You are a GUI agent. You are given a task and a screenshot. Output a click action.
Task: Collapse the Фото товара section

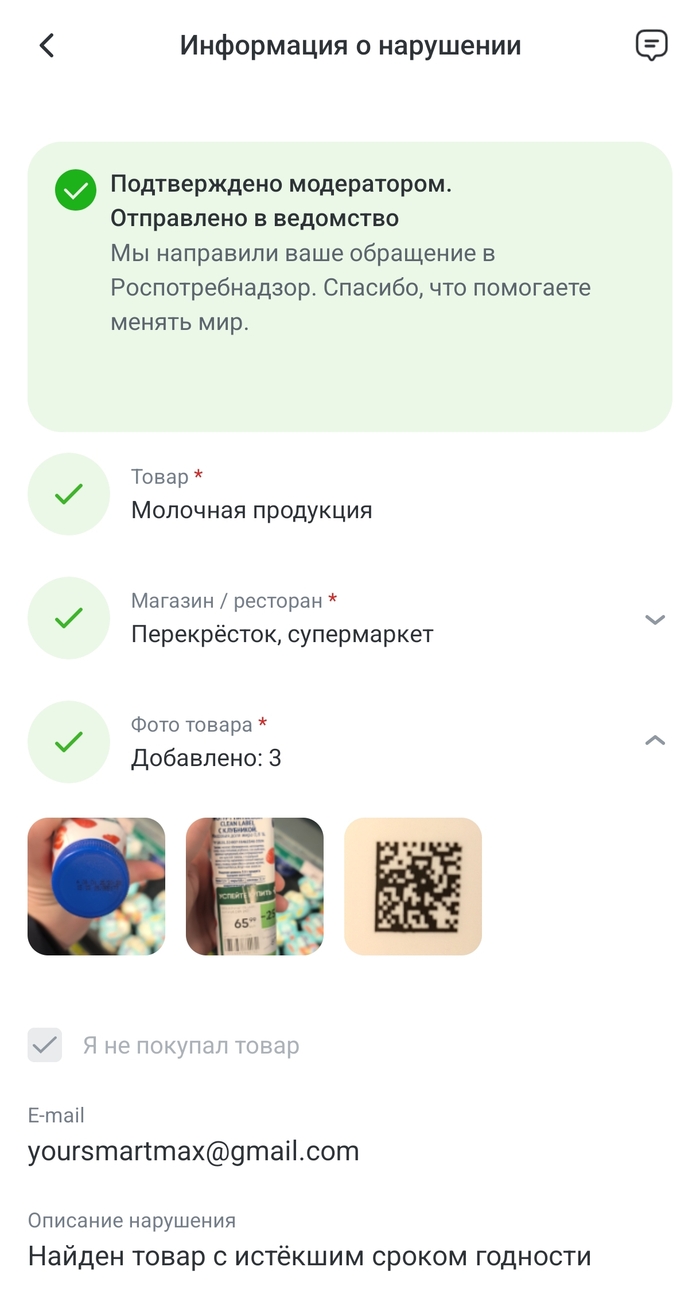[655, 741]
